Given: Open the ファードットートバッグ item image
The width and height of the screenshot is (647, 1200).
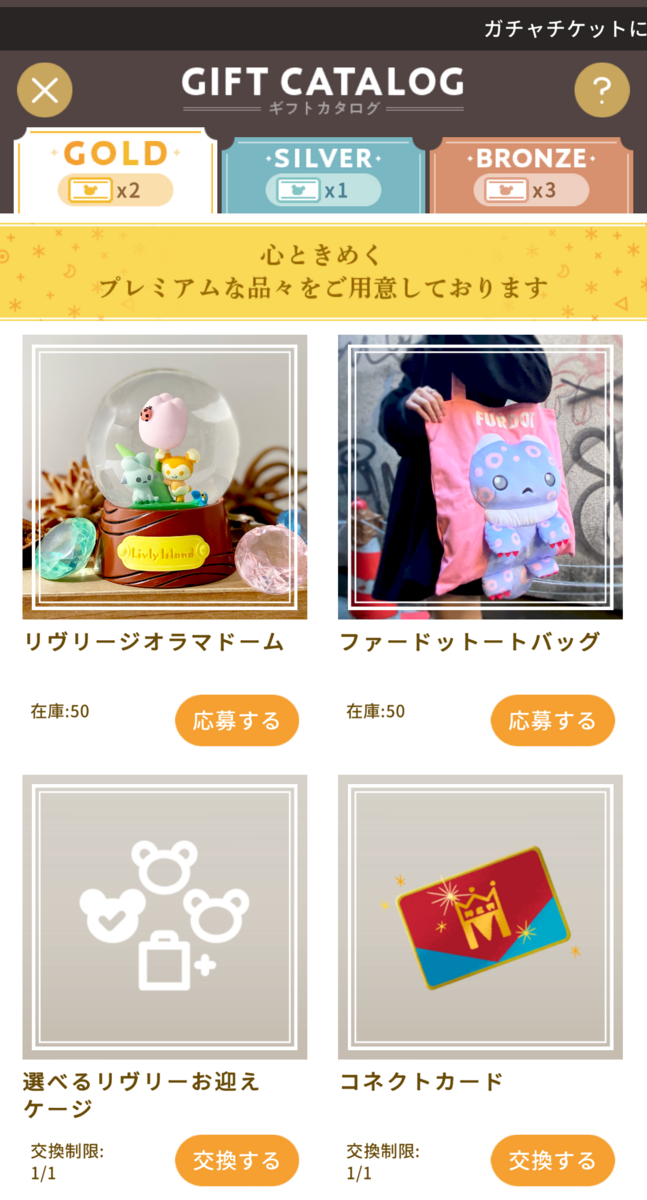Looking at the screenshot, I should point(480,477).
